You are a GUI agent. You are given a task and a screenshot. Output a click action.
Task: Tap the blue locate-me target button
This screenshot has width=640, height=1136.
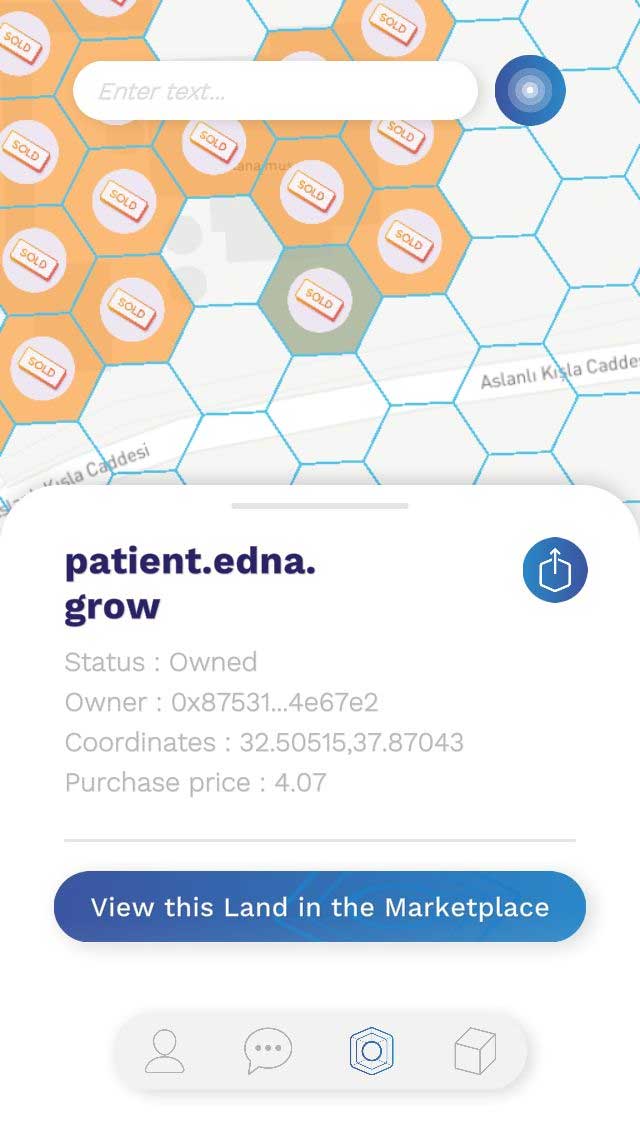point(530,91)
